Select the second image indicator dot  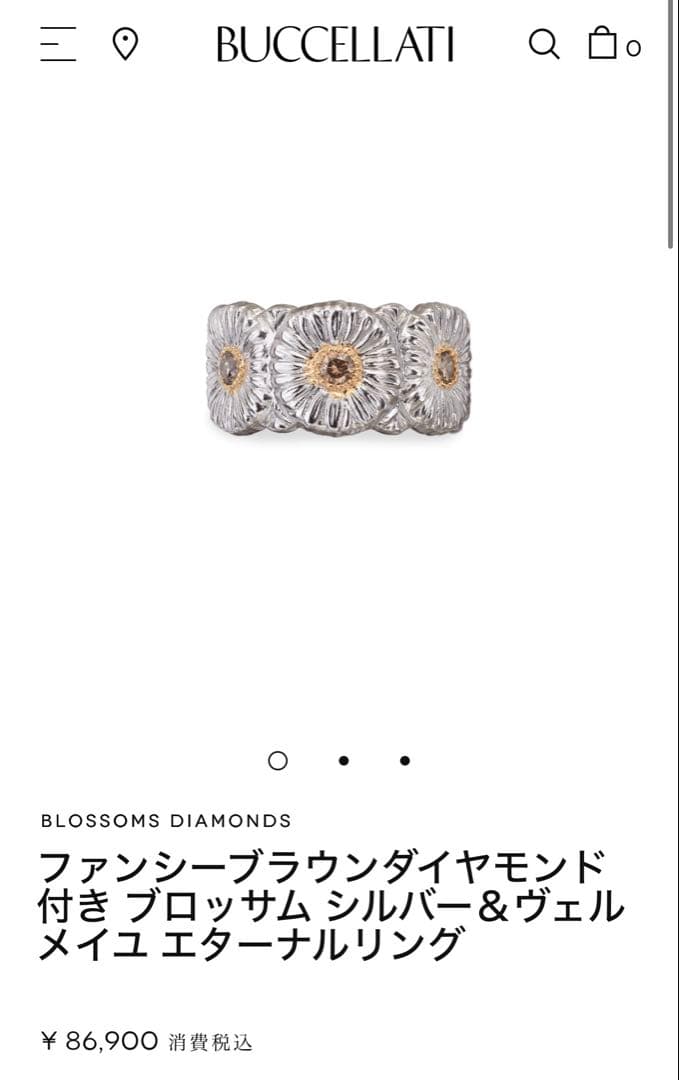click(x=343, y=761)
